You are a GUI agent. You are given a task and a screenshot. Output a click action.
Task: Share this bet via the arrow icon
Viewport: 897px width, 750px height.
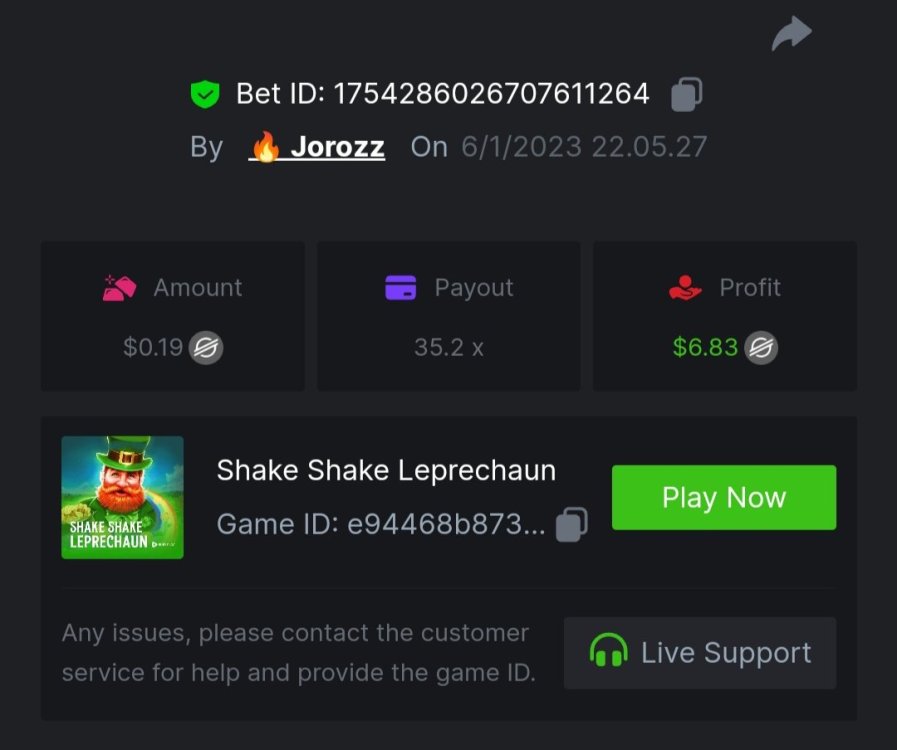coord(791,33)
